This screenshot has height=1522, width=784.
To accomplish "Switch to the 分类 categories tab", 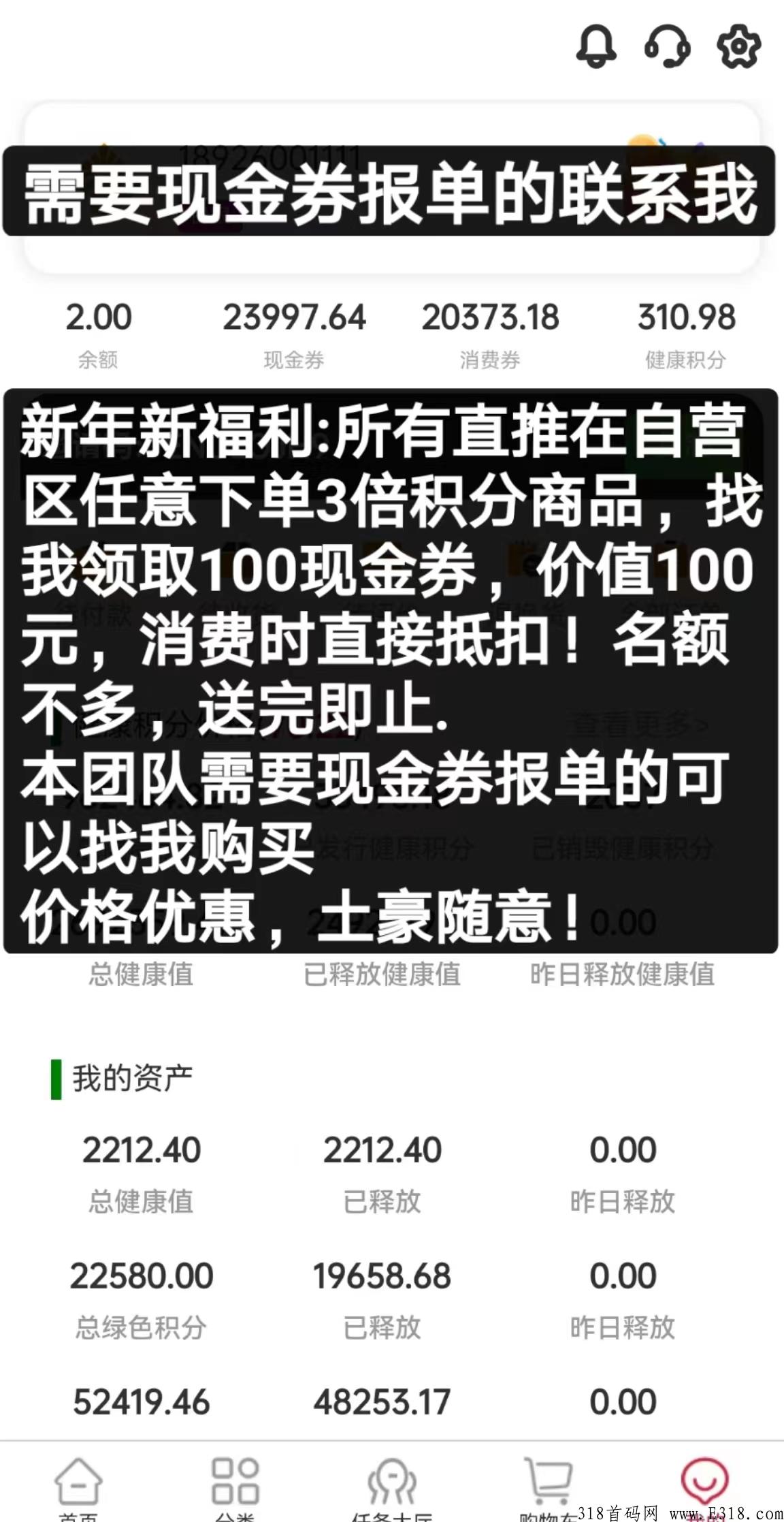I will [x=235, y=1485].
